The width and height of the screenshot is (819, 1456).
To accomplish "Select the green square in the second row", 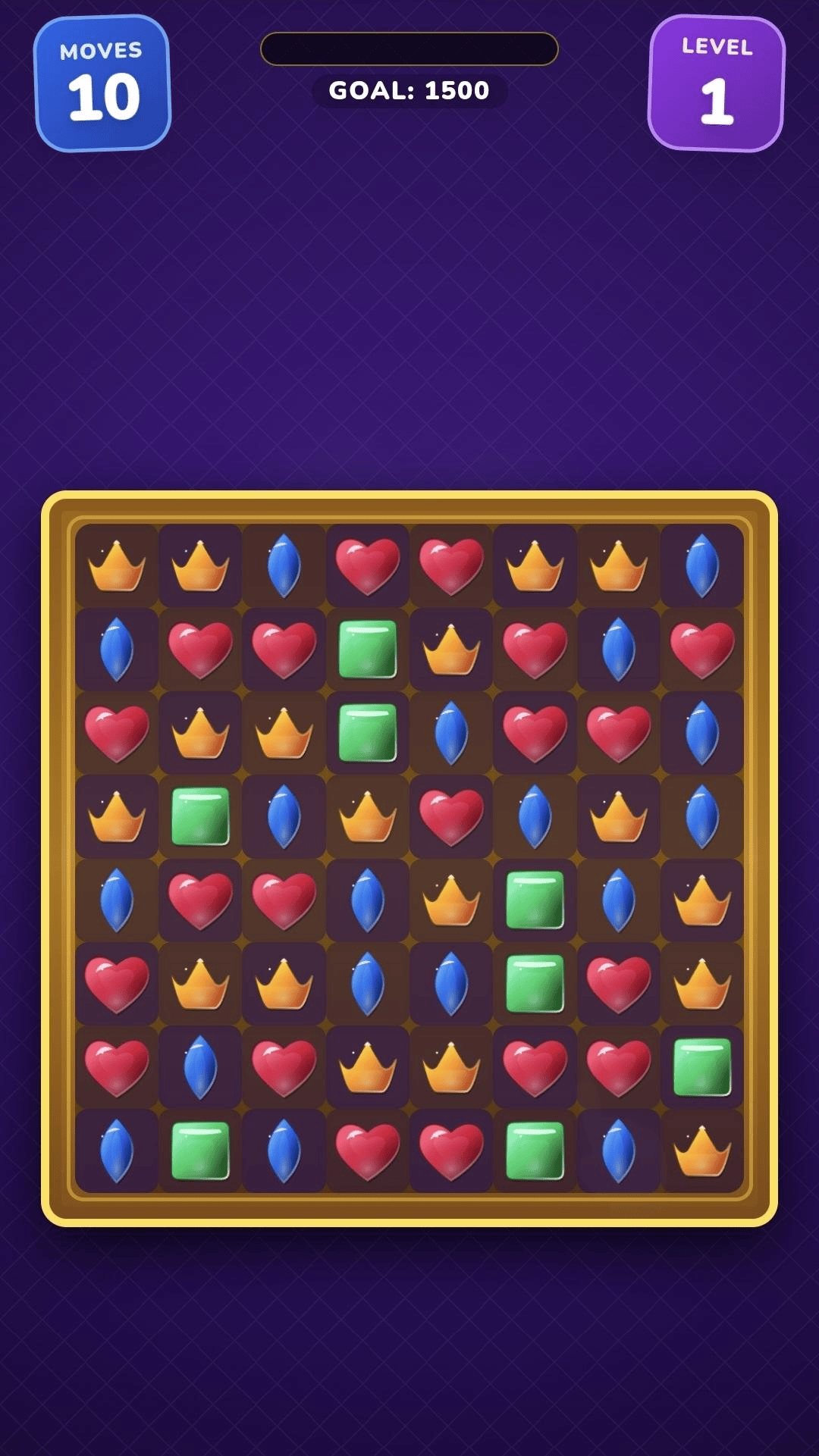I will tap(368, 648).
